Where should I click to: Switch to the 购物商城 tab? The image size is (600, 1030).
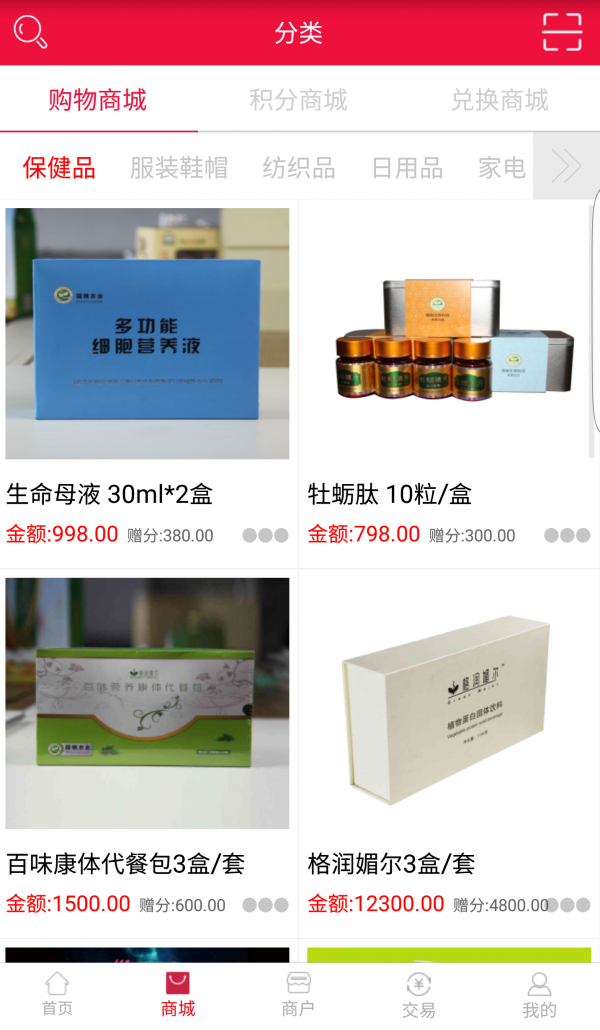pos(98,100)
